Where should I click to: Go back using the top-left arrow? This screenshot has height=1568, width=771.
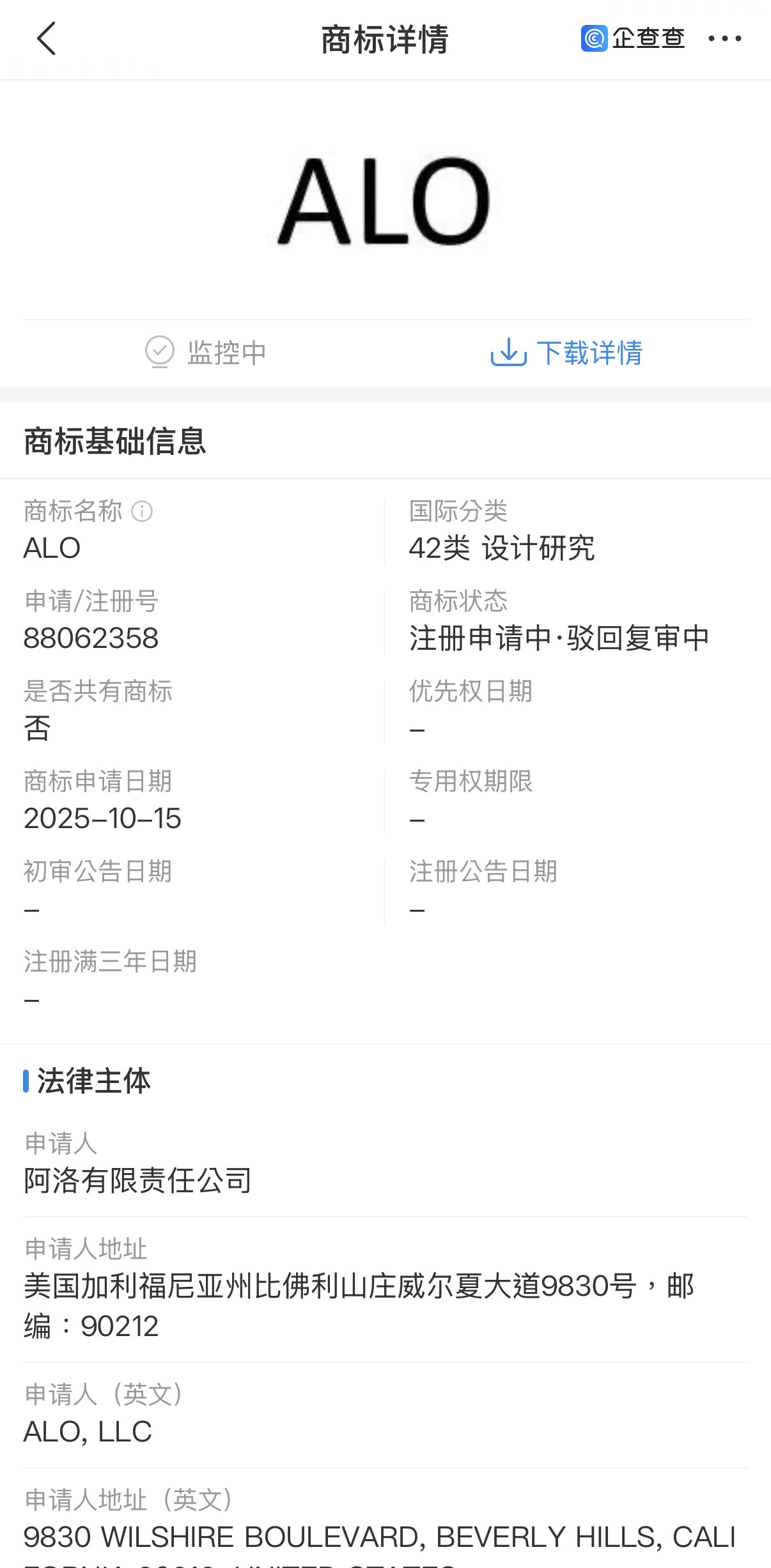pos(47,38)
